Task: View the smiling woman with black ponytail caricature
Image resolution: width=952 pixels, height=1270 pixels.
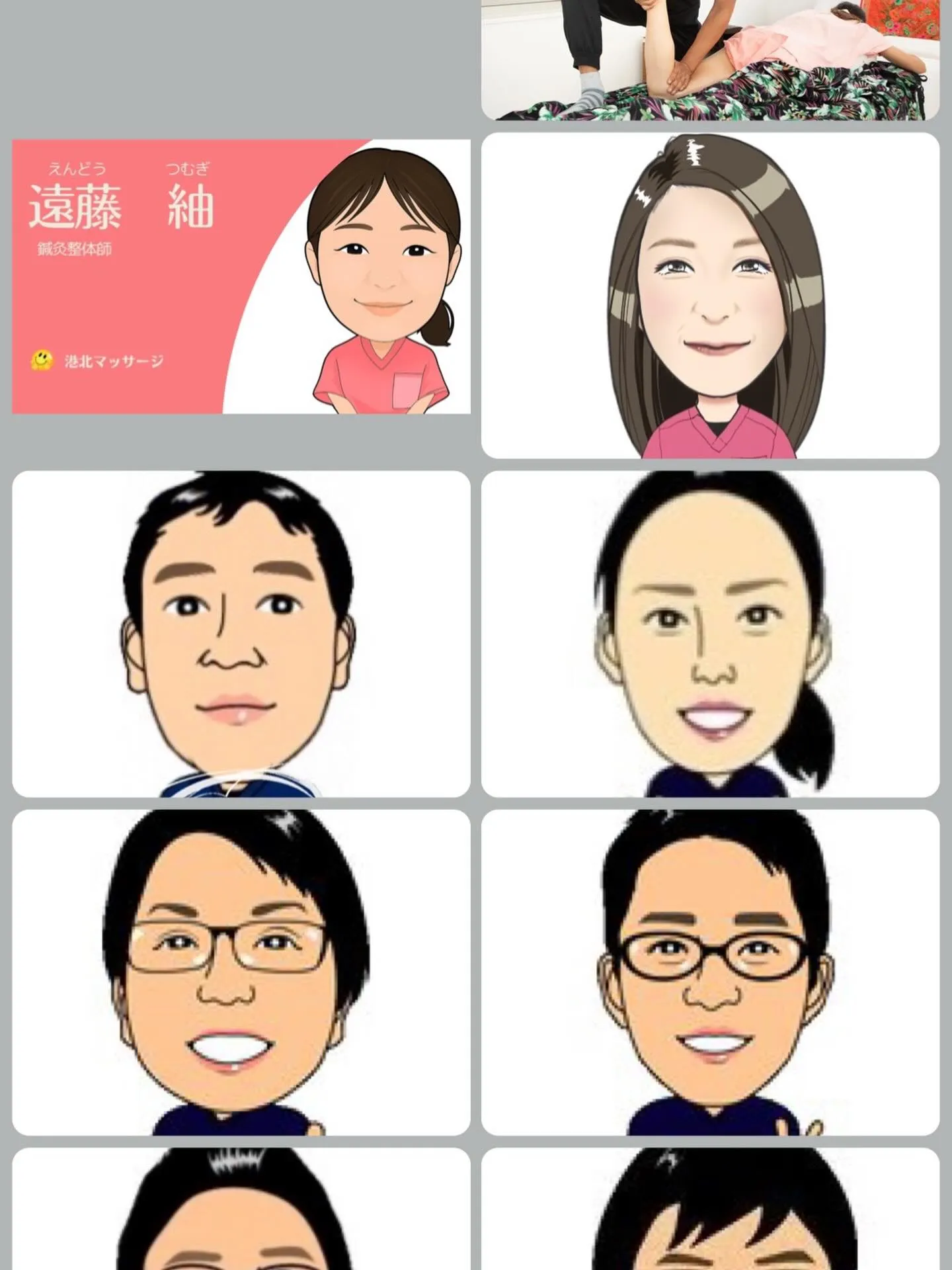Action: coord(710,634)
